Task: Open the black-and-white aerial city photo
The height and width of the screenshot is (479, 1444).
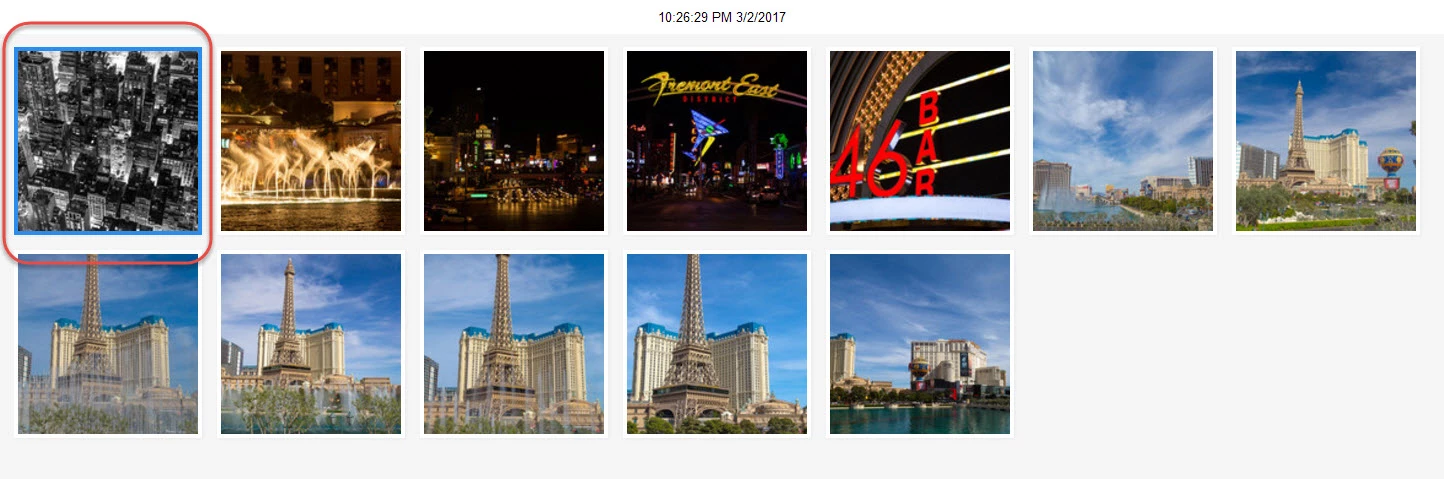Action: [108, 141]
